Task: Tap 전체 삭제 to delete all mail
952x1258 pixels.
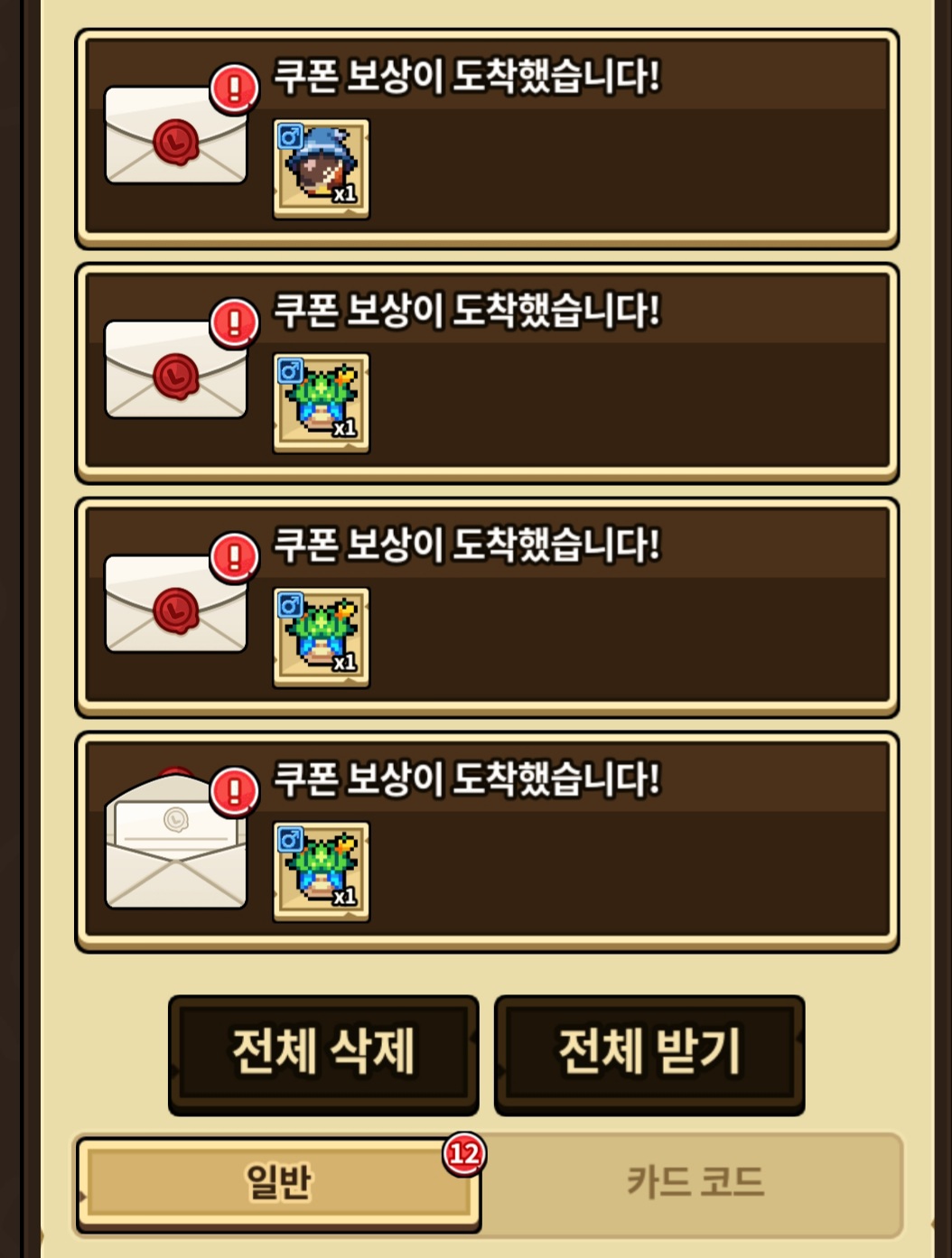Action: coord(322,1053)
